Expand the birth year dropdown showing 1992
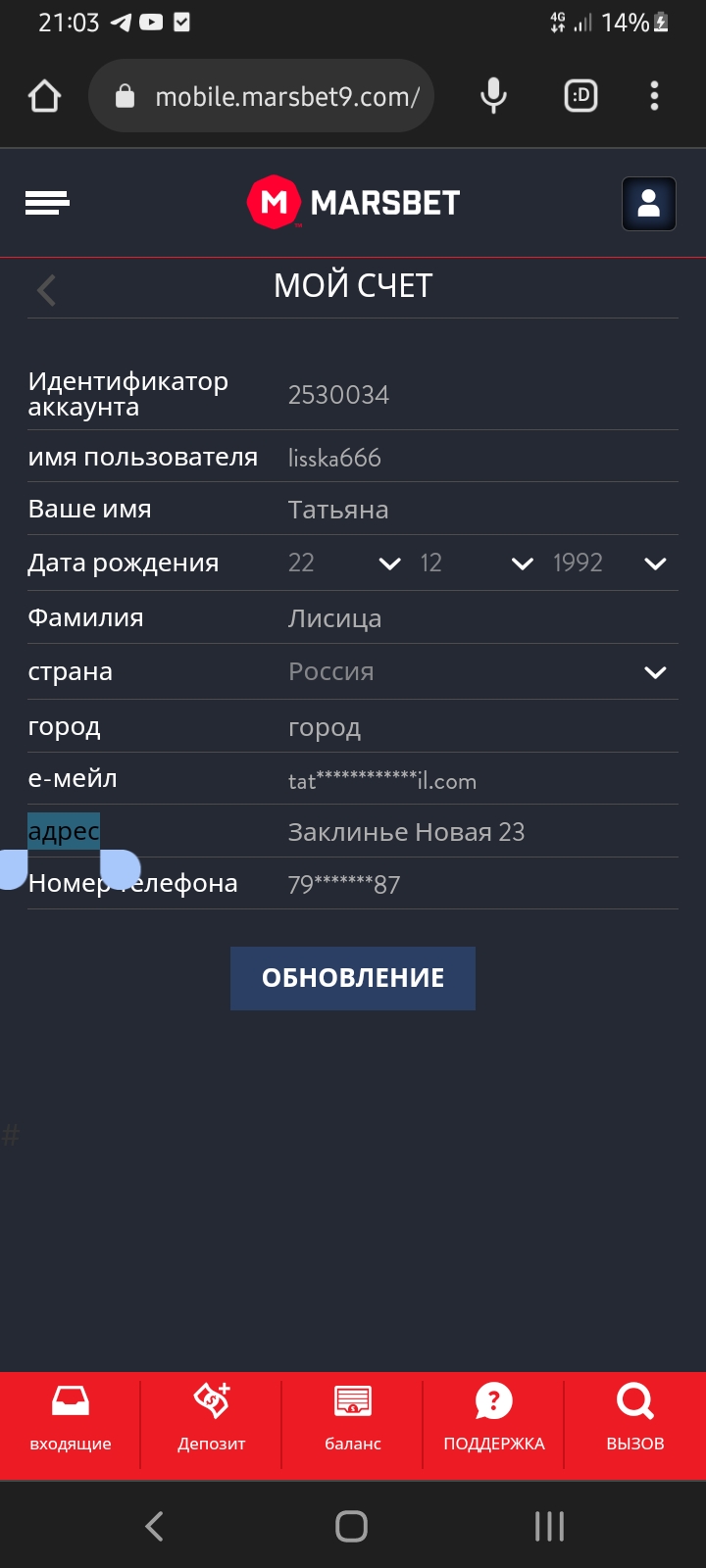Viewport: 706px width, 1568px height. [611, 563]
